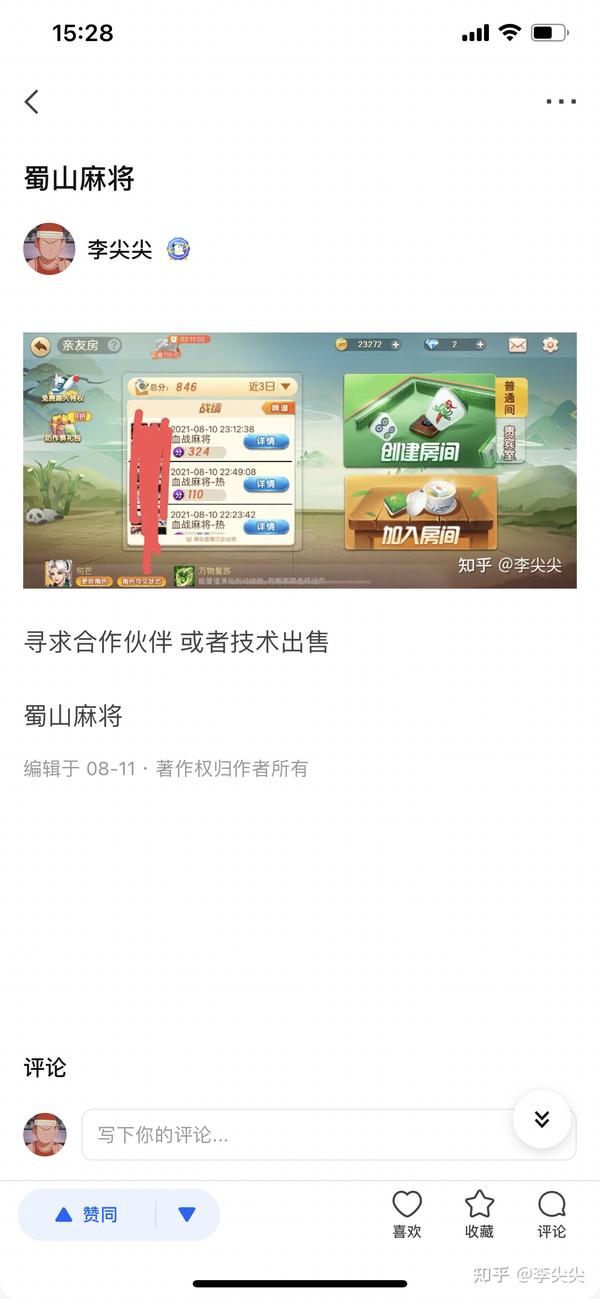Open author 李尖尖's profile
This screenshot has height=1299, width=600.
119,249
